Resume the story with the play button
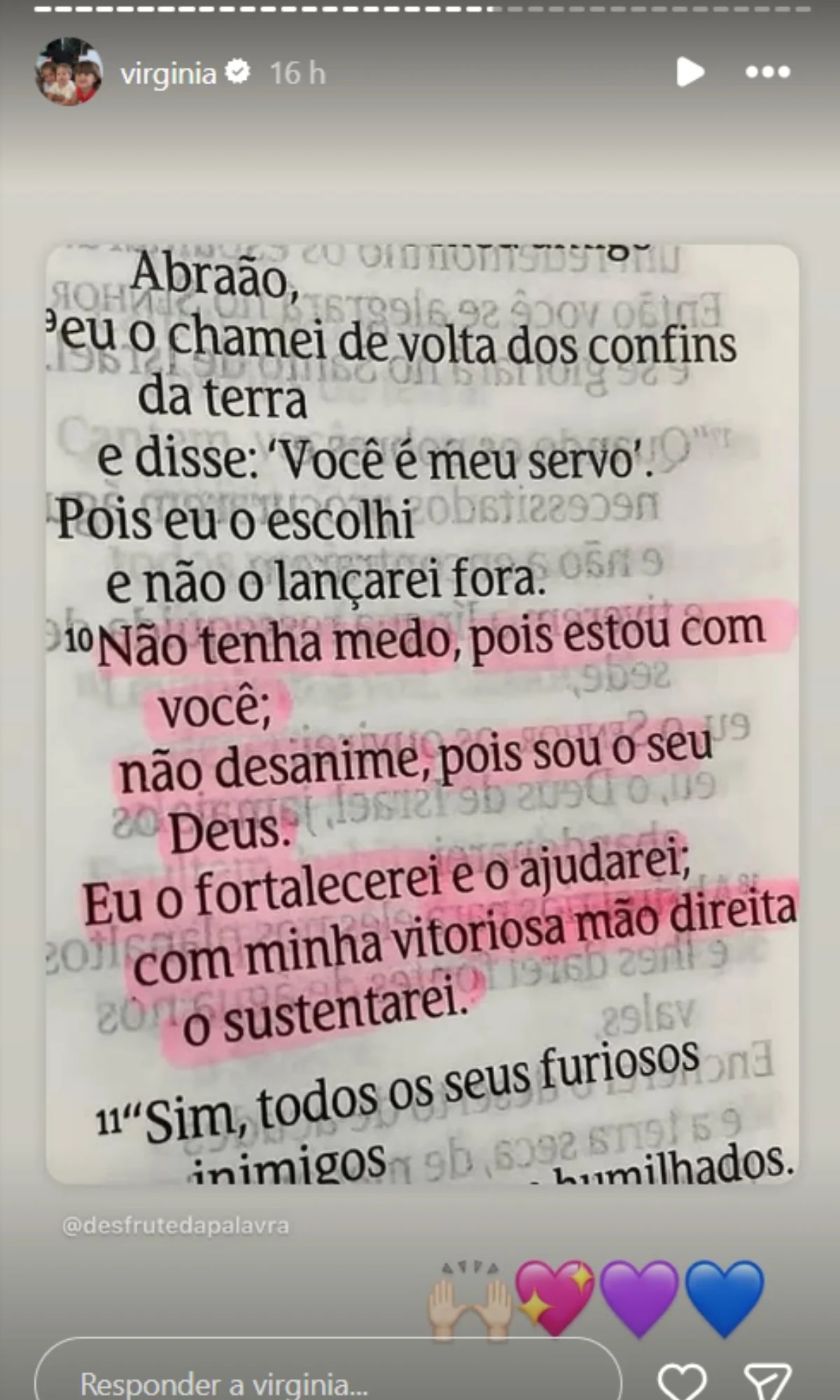Image resolution: width=840 pixels, height=1400 pixels. point(689,72)
